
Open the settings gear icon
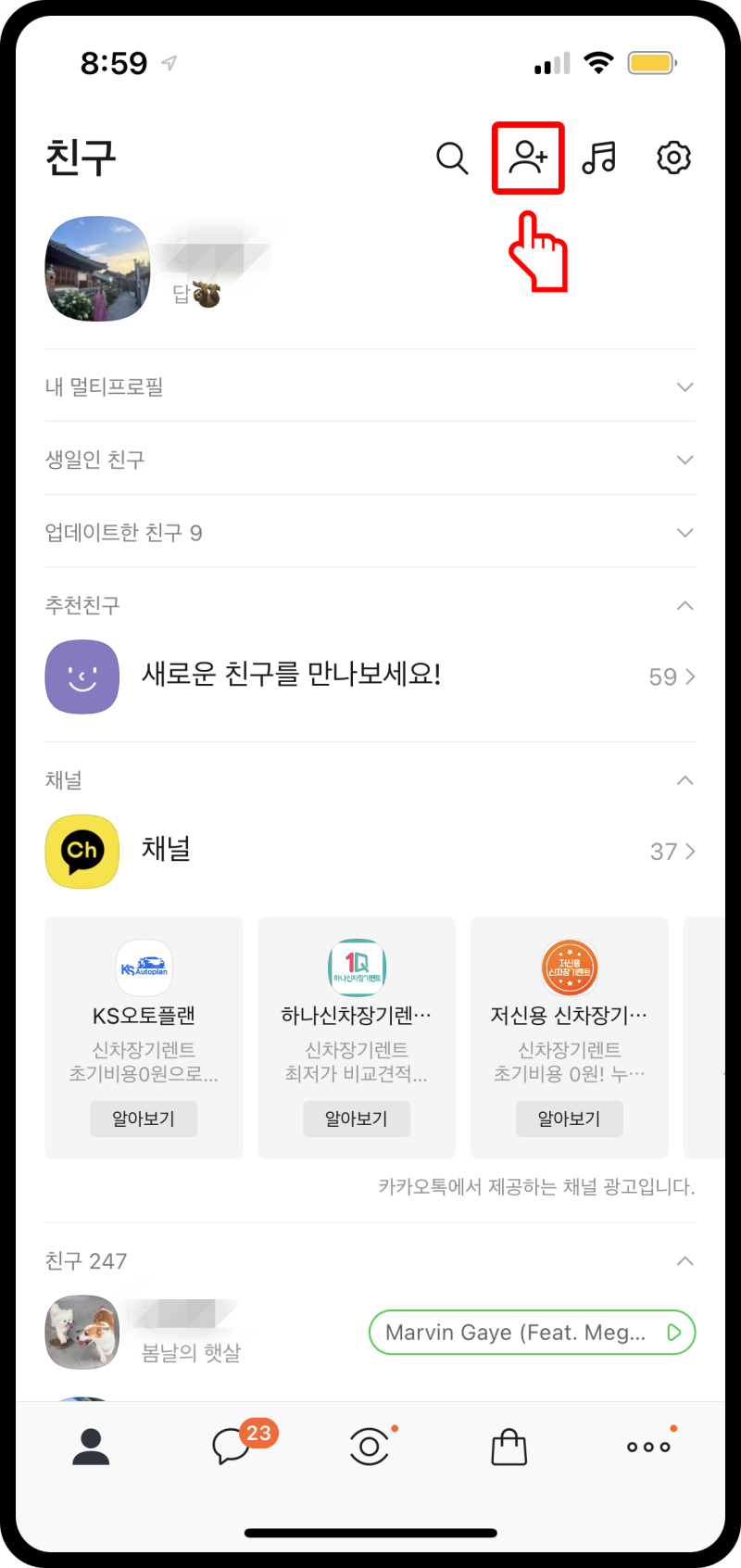tap(674, 158)
